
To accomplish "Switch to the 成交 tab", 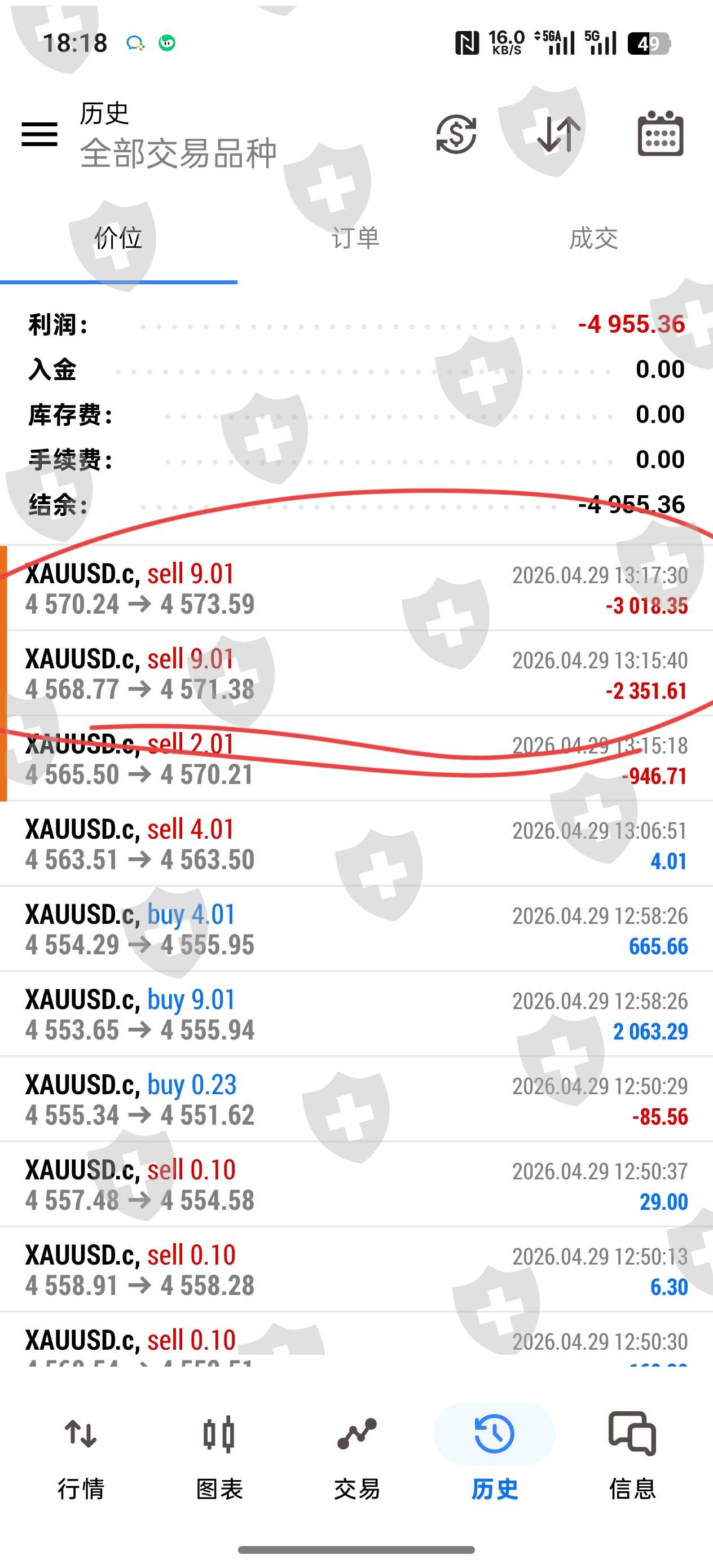I will (x=593, y=238).
